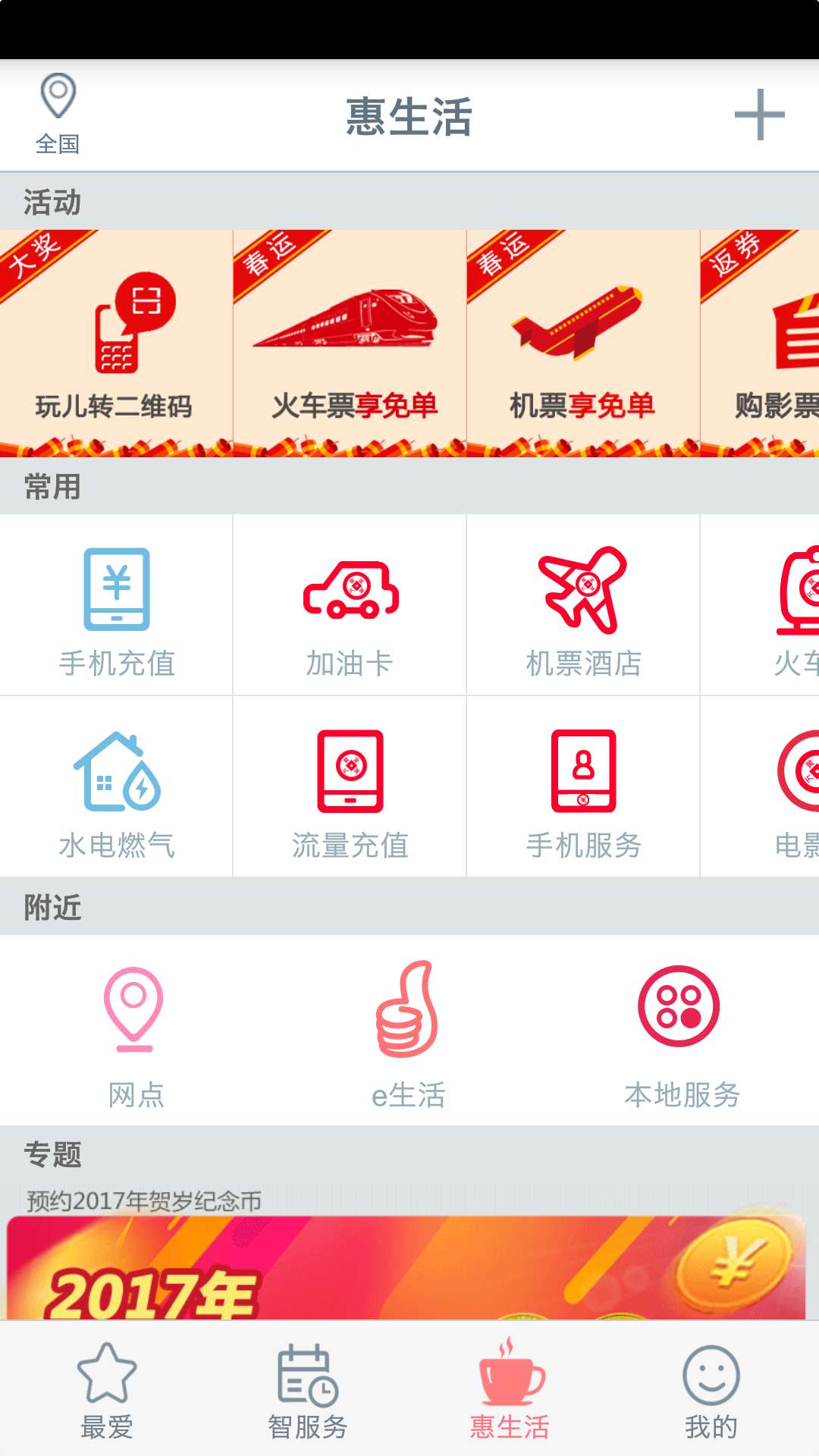Switch to the 智服务 tab
Image resolution: width=819 pixels, height=1456 pixels.
click(307, 1389)
